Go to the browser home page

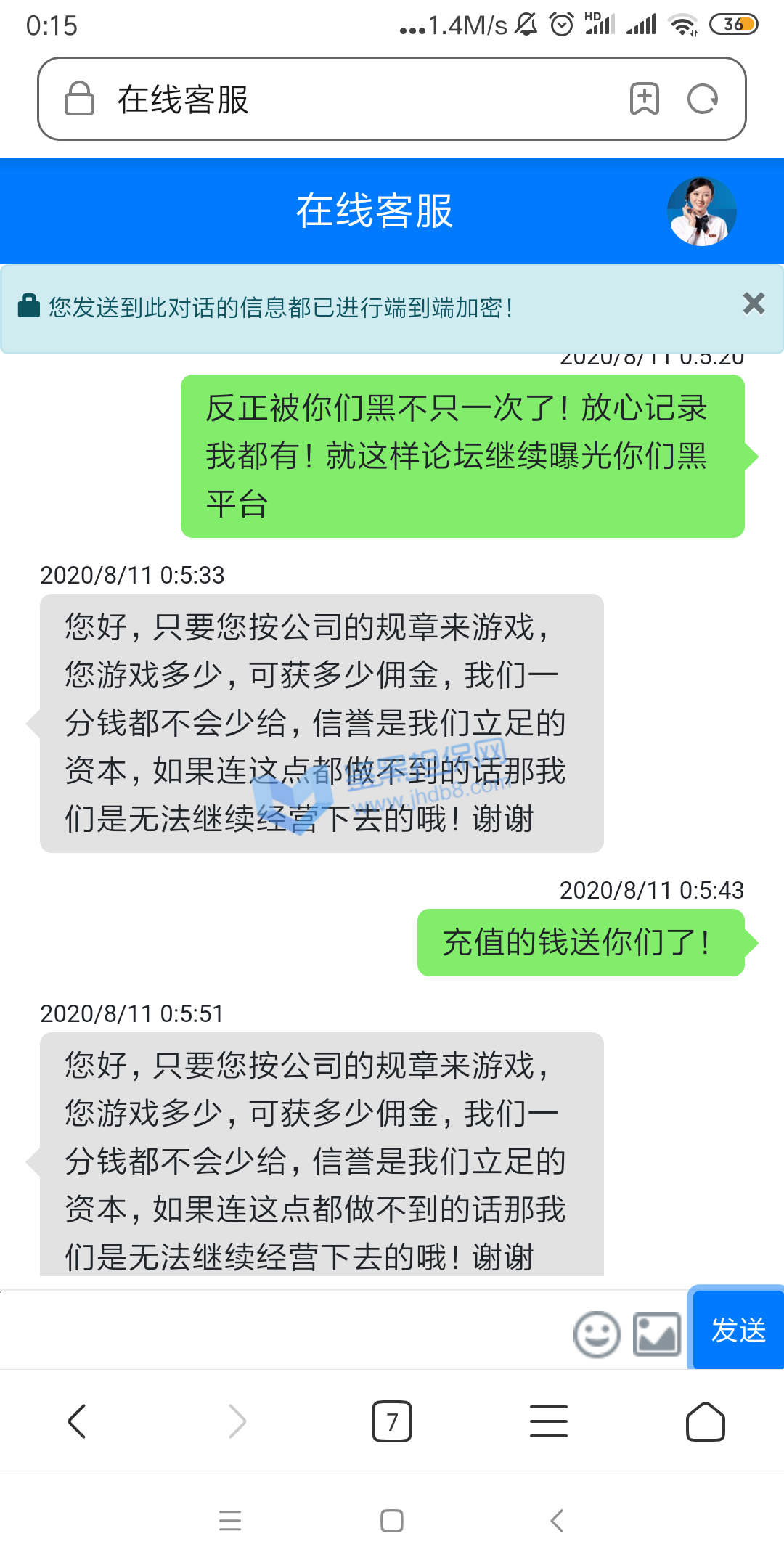click(705, 1421)
